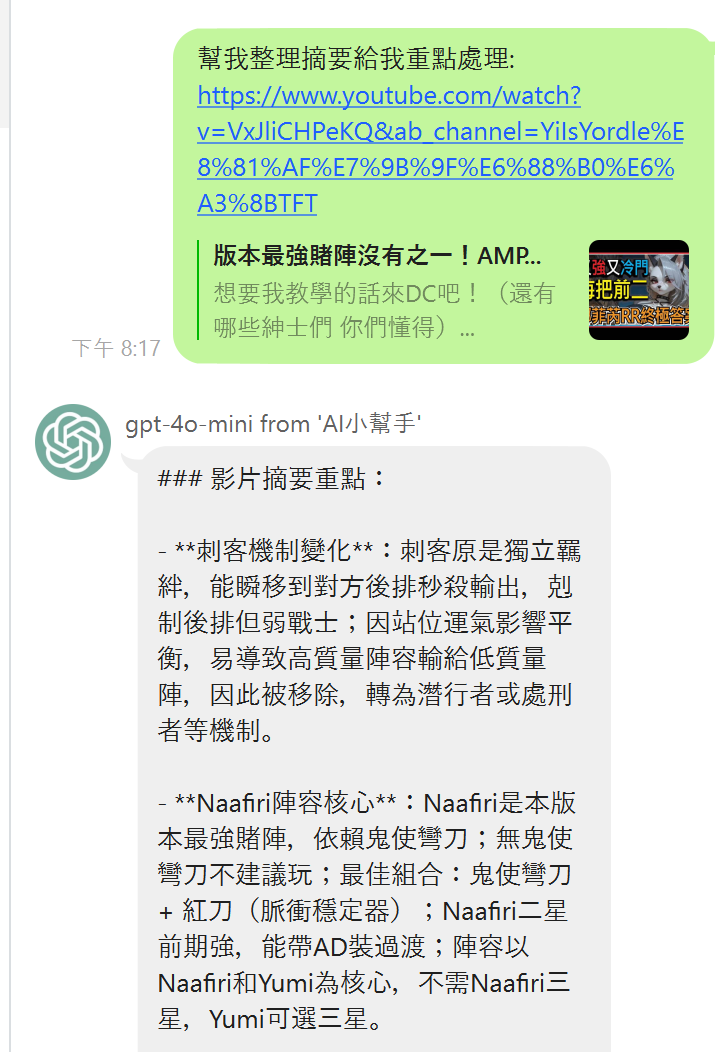Tap the gpt-4o-mini bot avatar
The width and height of the screenshot is (715, 1052).
tap(73, 442)
